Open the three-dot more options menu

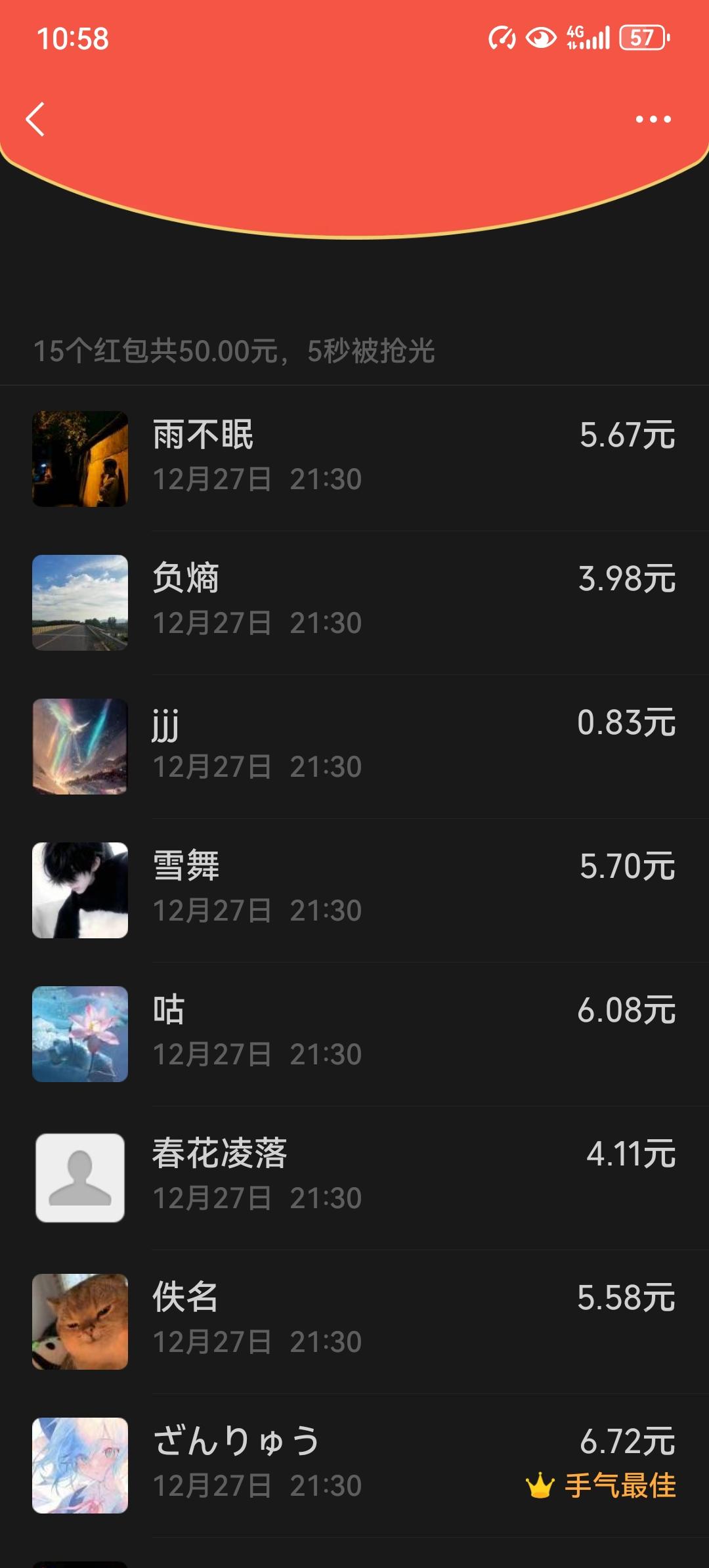(x=653, y=119)
